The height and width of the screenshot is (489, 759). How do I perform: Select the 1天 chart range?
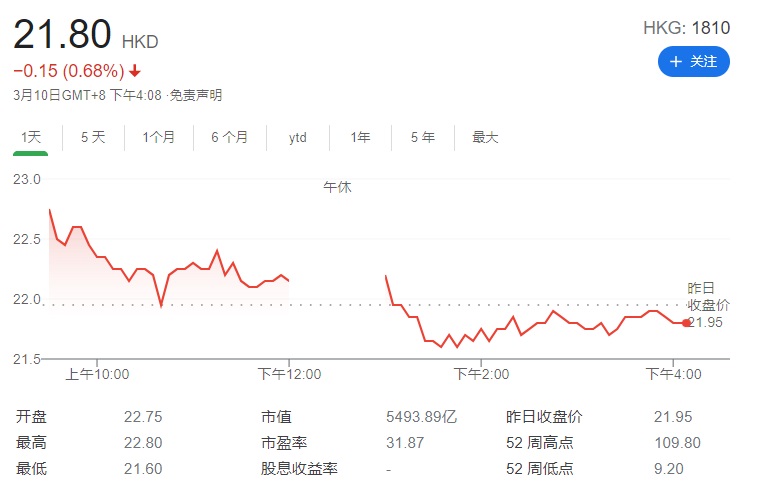pyautogui.click(x=31, y=138)
